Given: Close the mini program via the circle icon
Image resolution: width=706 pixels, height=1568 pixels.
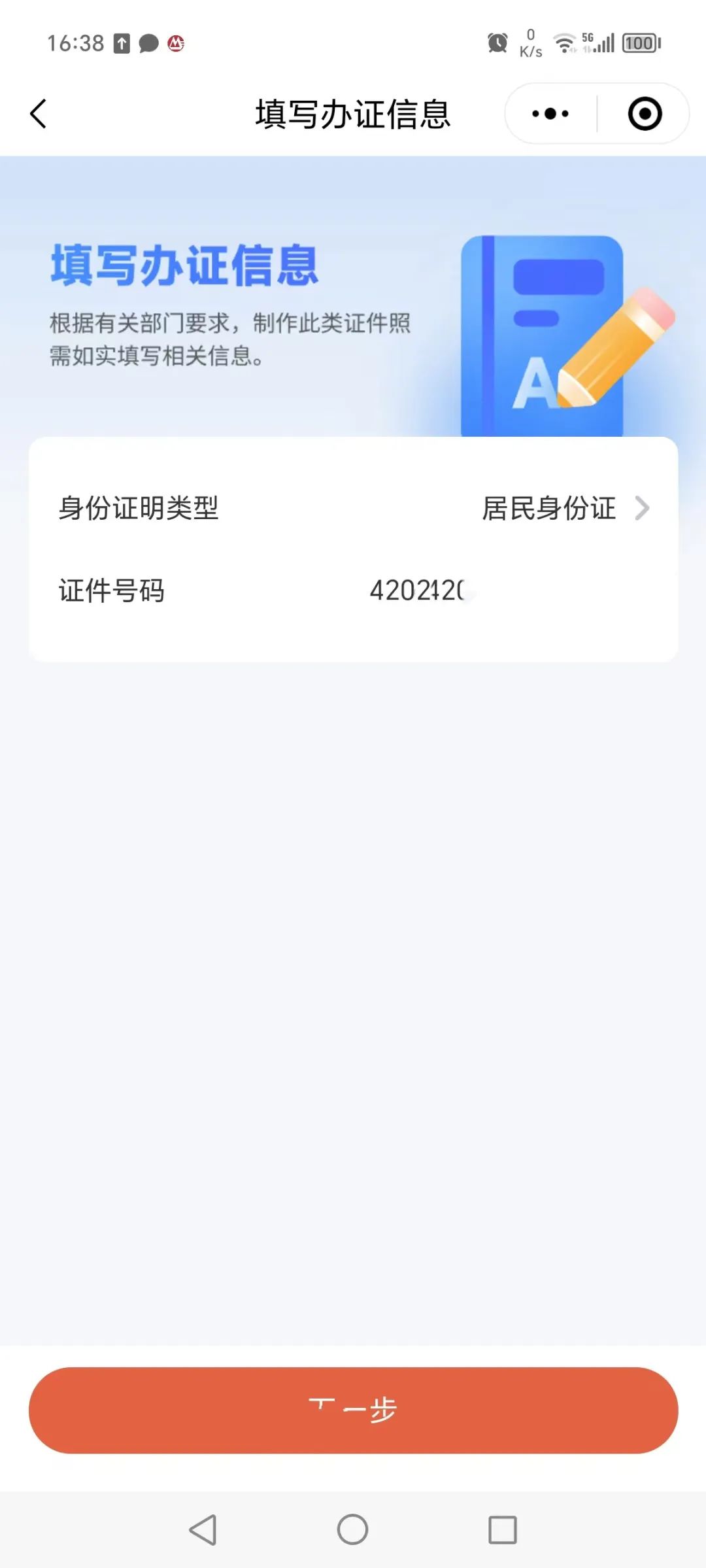Looking at the screenshot, I should coord(645,114).
